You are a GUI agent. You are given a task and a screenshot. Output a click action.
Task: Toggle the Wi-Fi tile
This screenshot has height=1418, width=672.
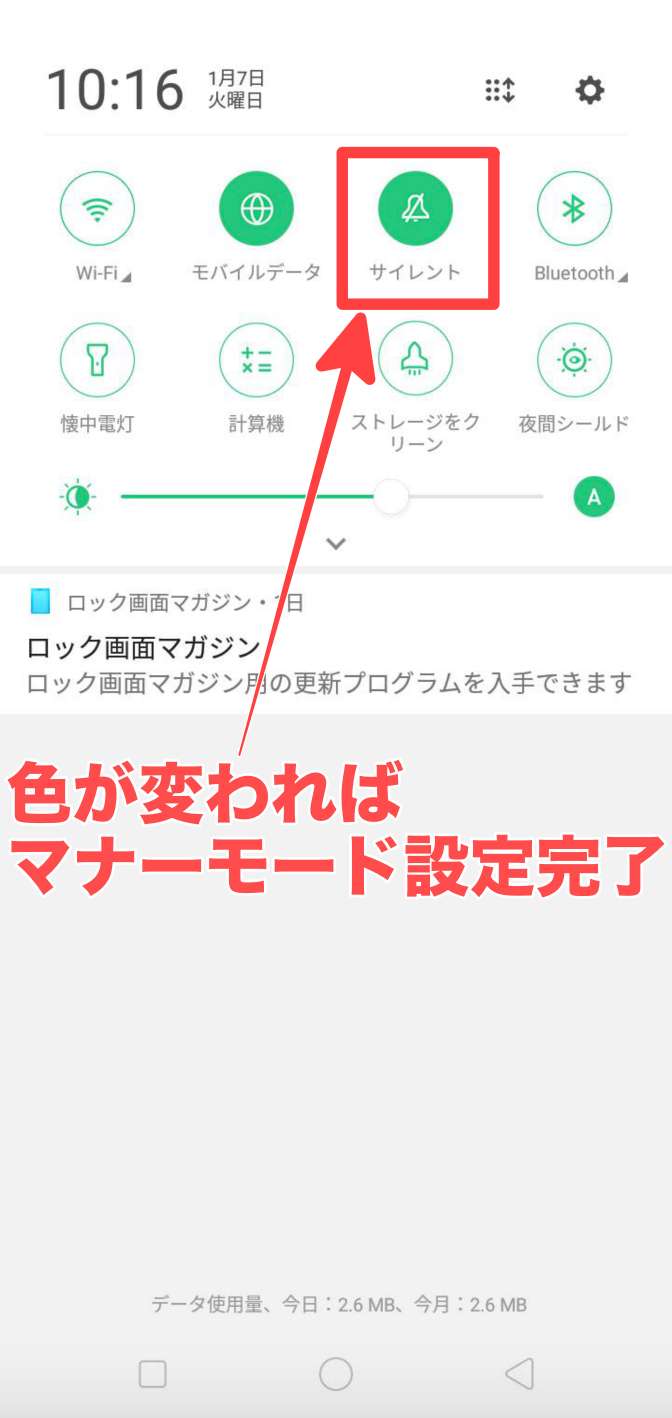point(97,209)
